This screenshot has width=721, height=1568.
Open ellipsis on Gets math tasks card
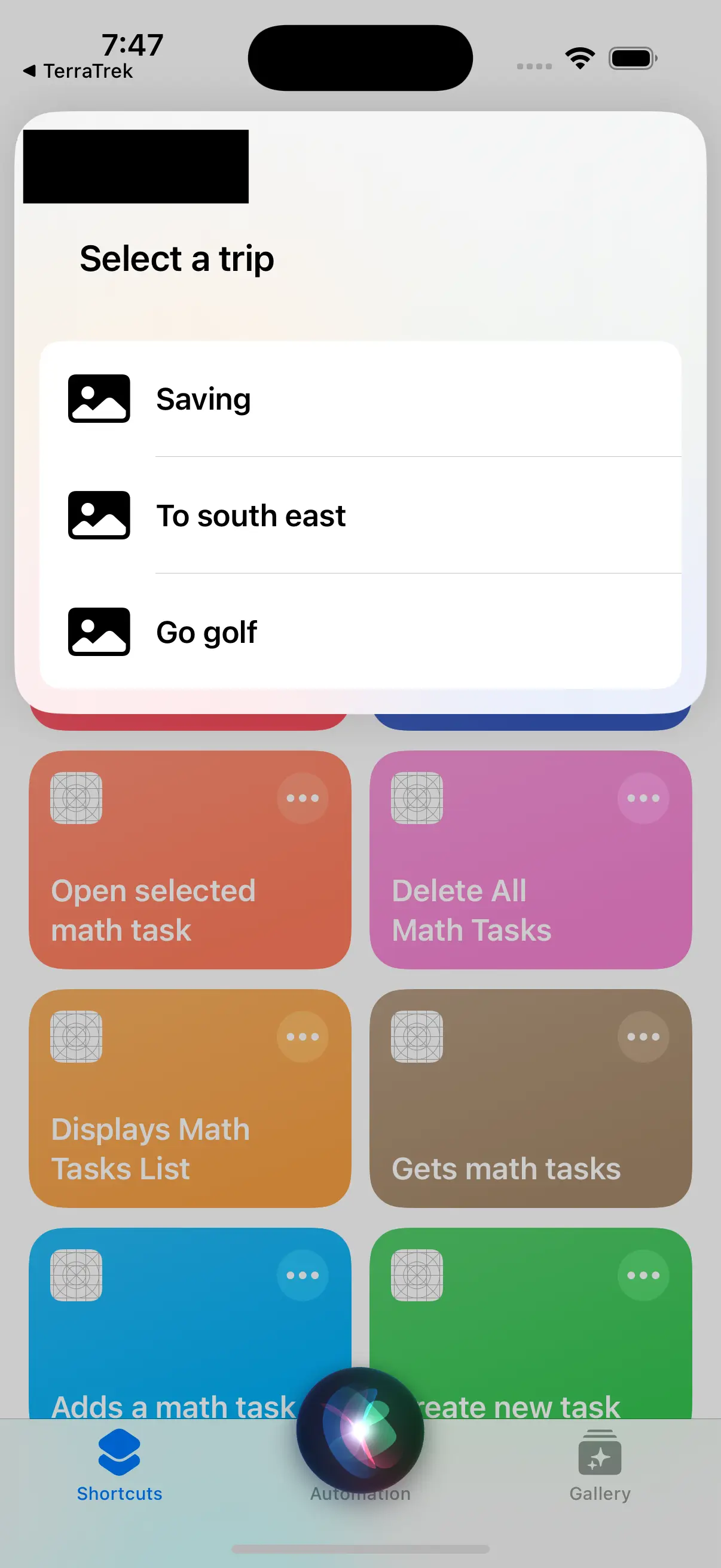click(x=643, y=1036)
